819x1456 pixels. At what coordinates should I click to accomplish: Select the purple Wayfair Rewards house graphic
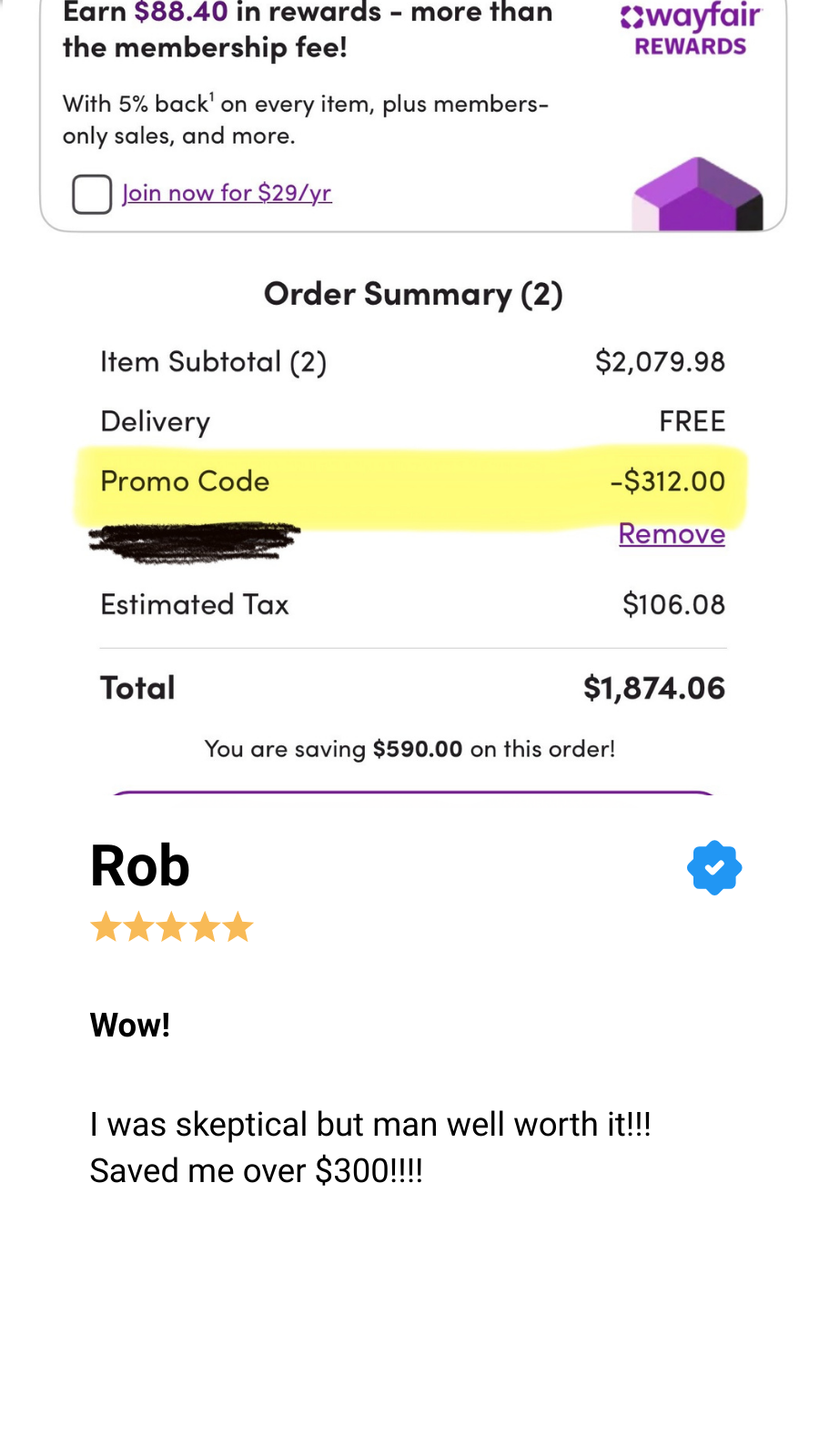[x=696, y=191]
